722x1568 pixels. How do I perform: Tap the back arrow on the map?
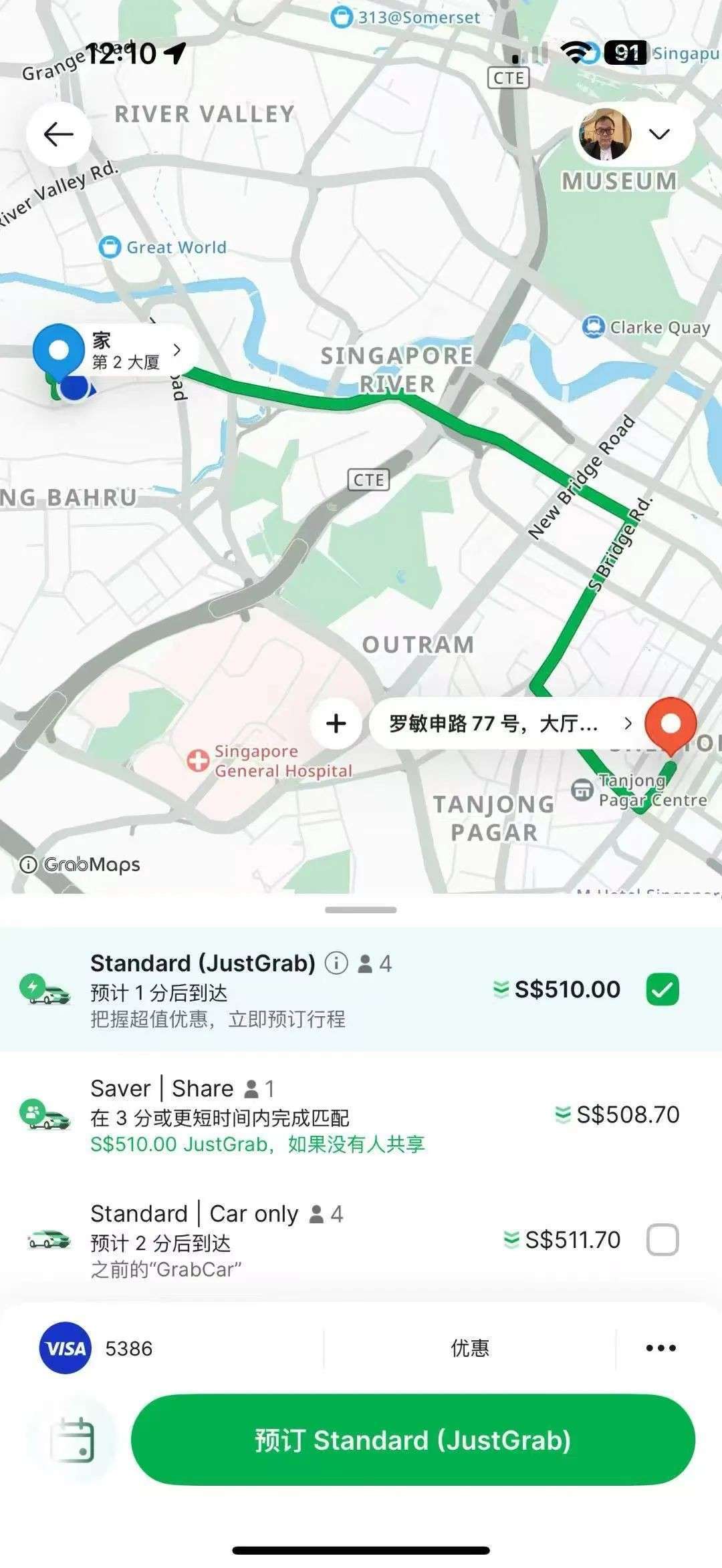click(x=59, y=133)
